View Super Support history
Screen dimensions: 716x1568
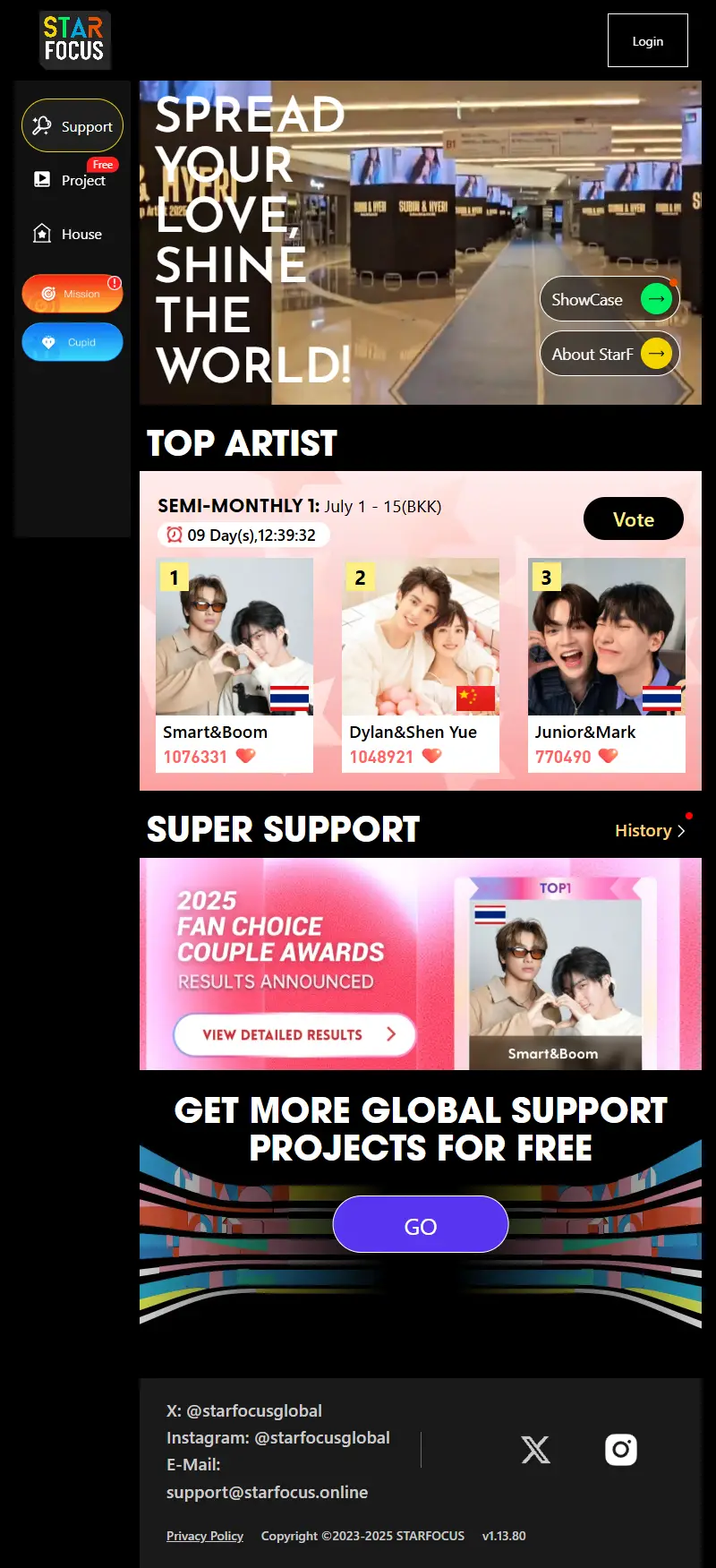[649, 830]
